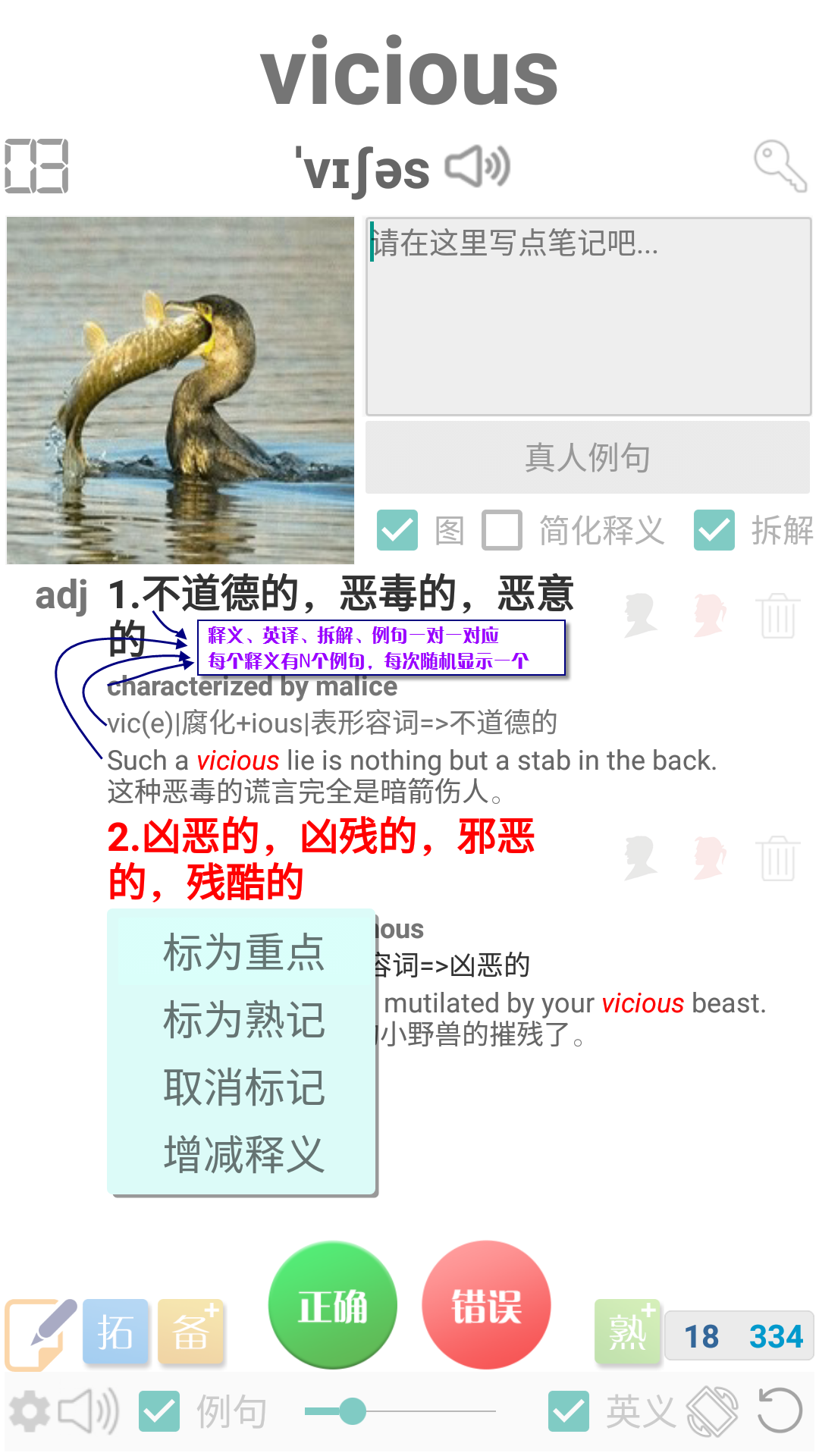Tap the 熟+ mastered button

click(x=628, y=1332)
